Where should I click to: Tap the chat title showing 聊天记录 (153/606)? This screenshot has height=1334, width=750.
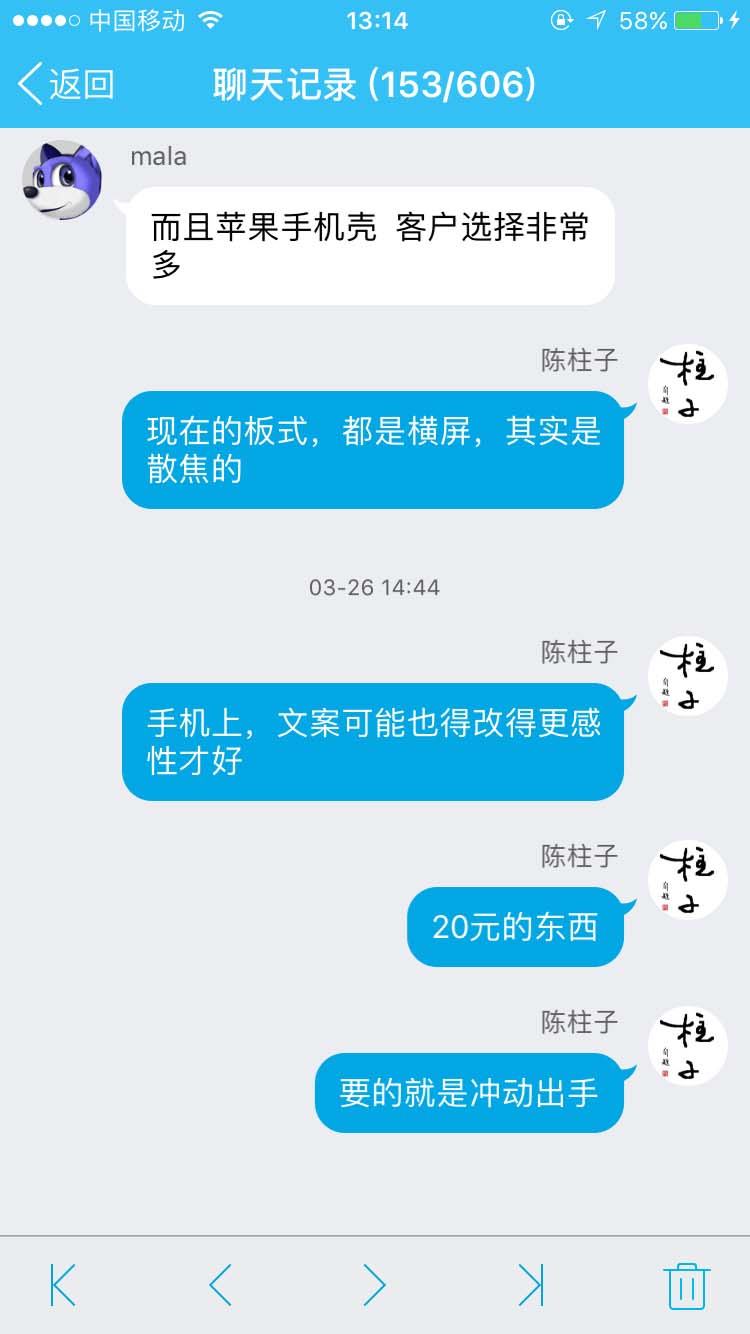coord(375,85)
